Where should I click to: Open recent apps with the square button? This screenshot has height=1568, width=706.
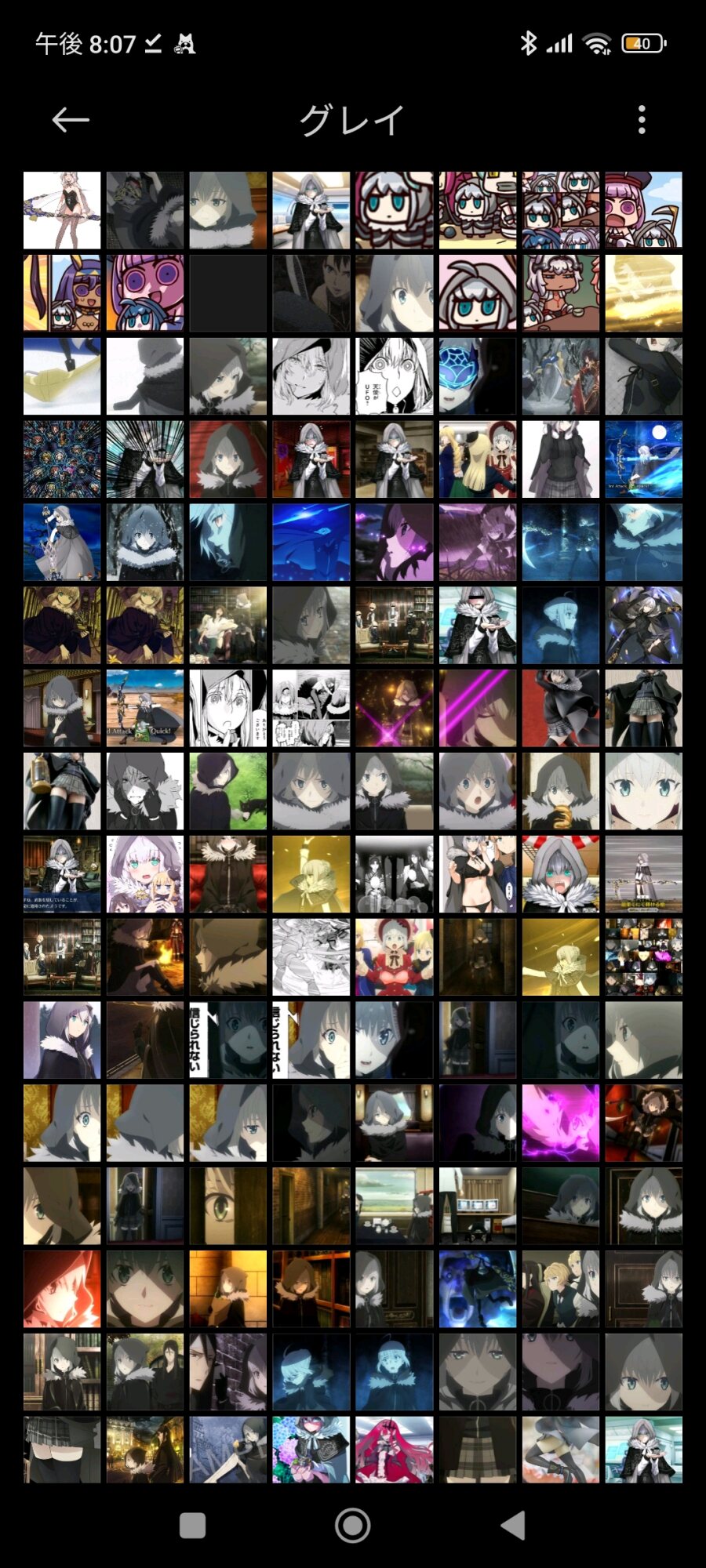coord(192,1526)
